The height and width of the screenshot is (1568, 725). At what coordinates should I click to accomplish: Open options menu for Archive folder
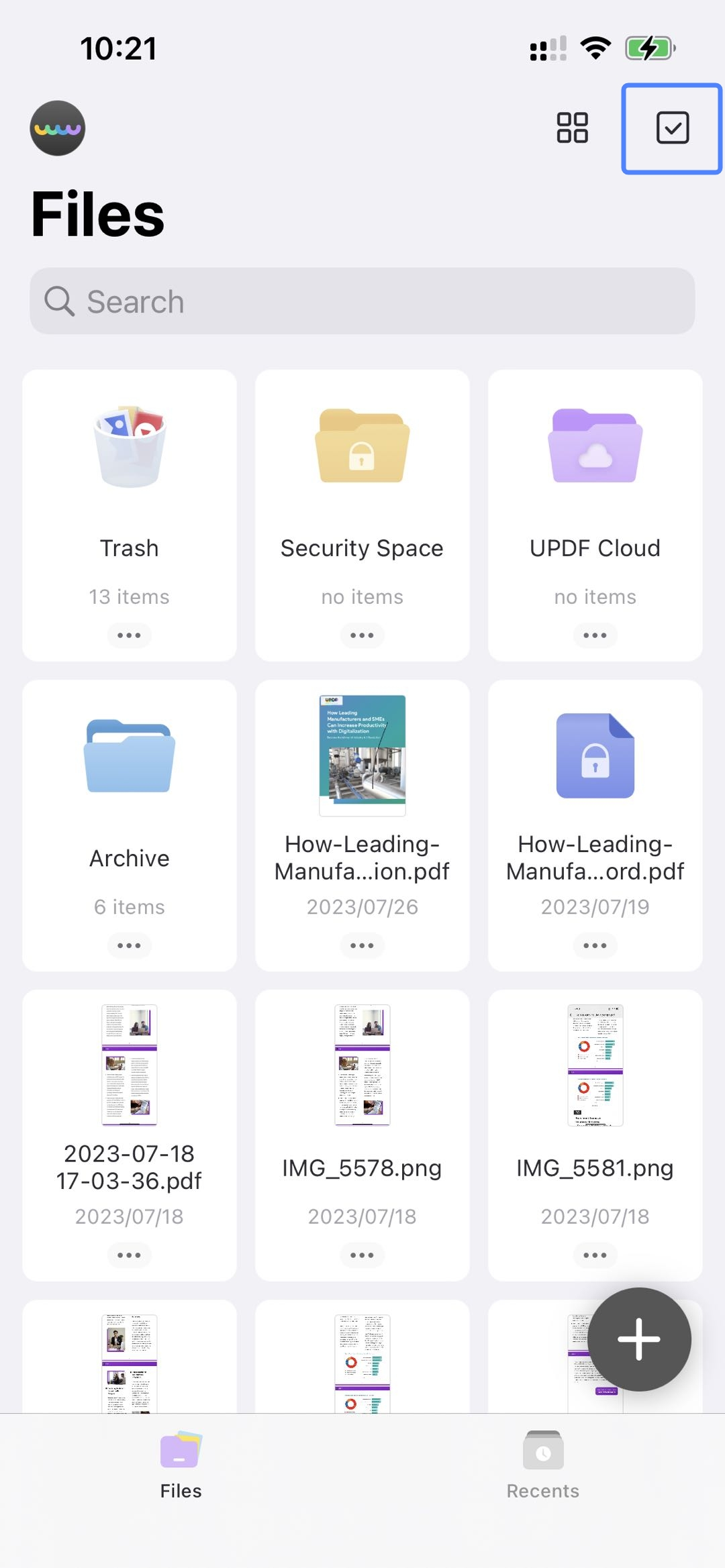click(x=129, y=945)
